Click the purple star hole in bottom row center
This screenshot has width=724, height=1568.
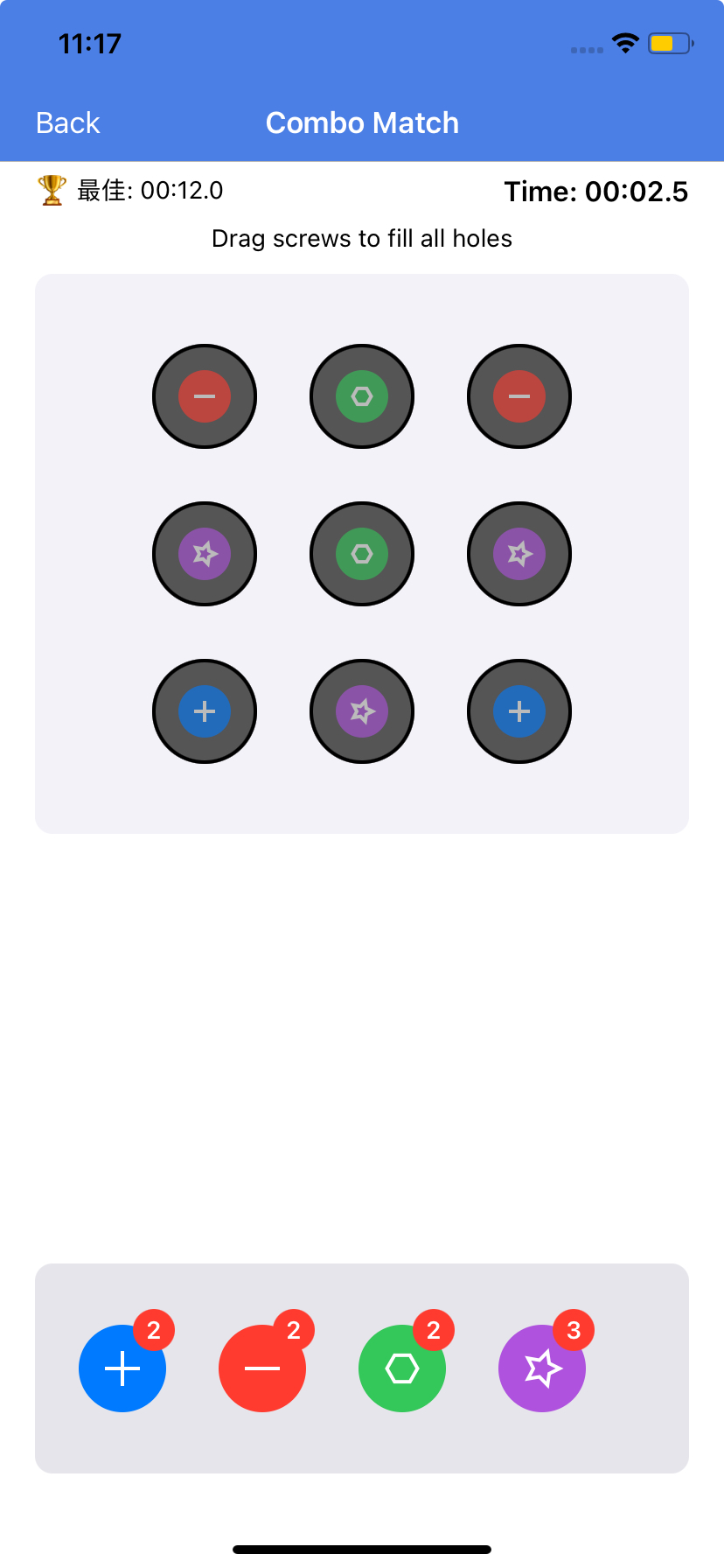pyautogui.click(x=362, y=711)
